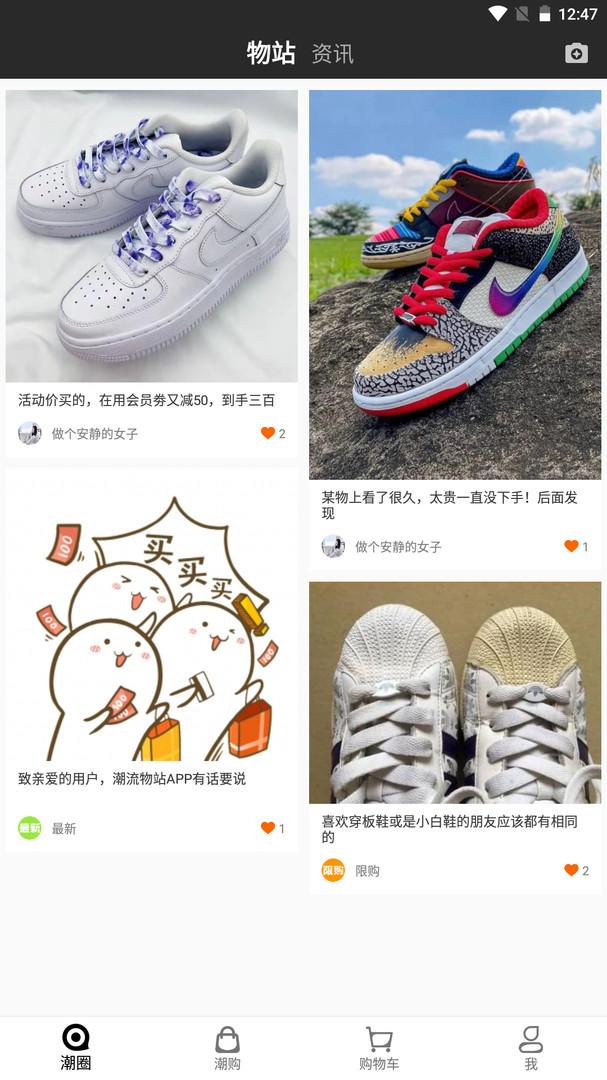Select the 物站 tab
The width and height of the screenshot is (607, 1080).
pos(271,53)
